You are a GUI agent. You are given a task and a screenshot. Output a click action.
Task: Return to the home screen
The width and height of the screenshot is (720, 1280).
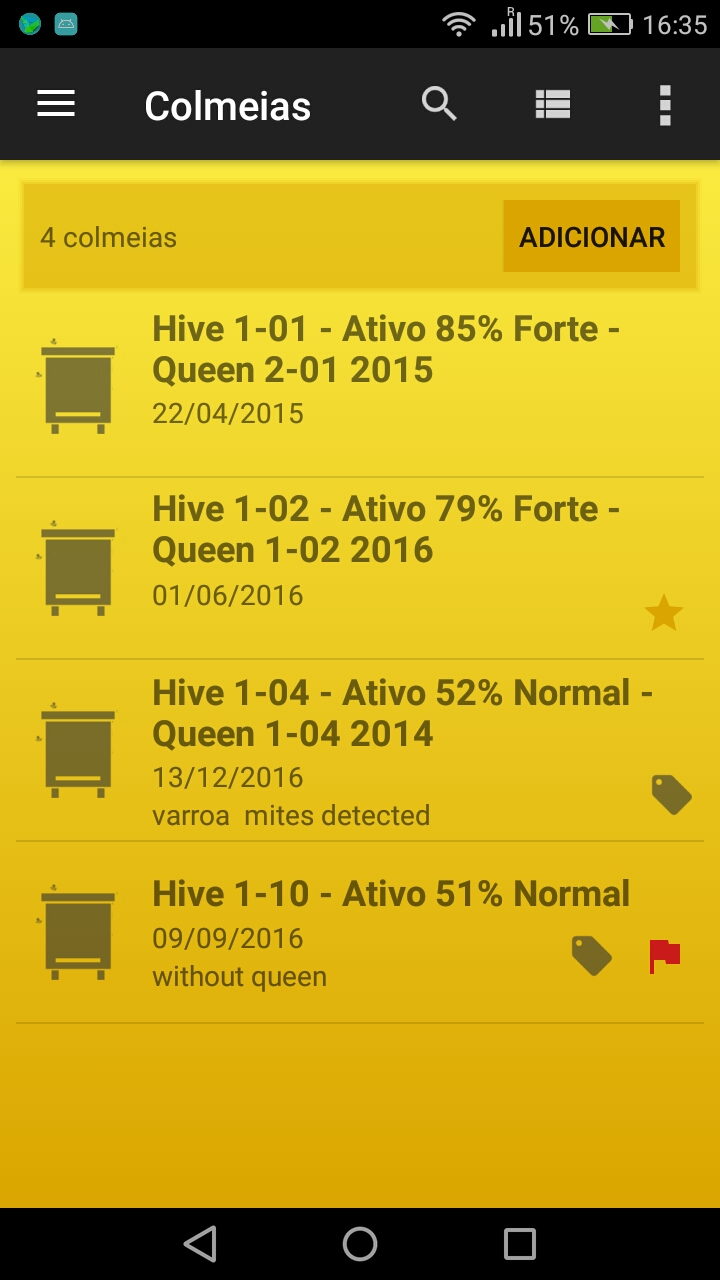pos(360,1244)
